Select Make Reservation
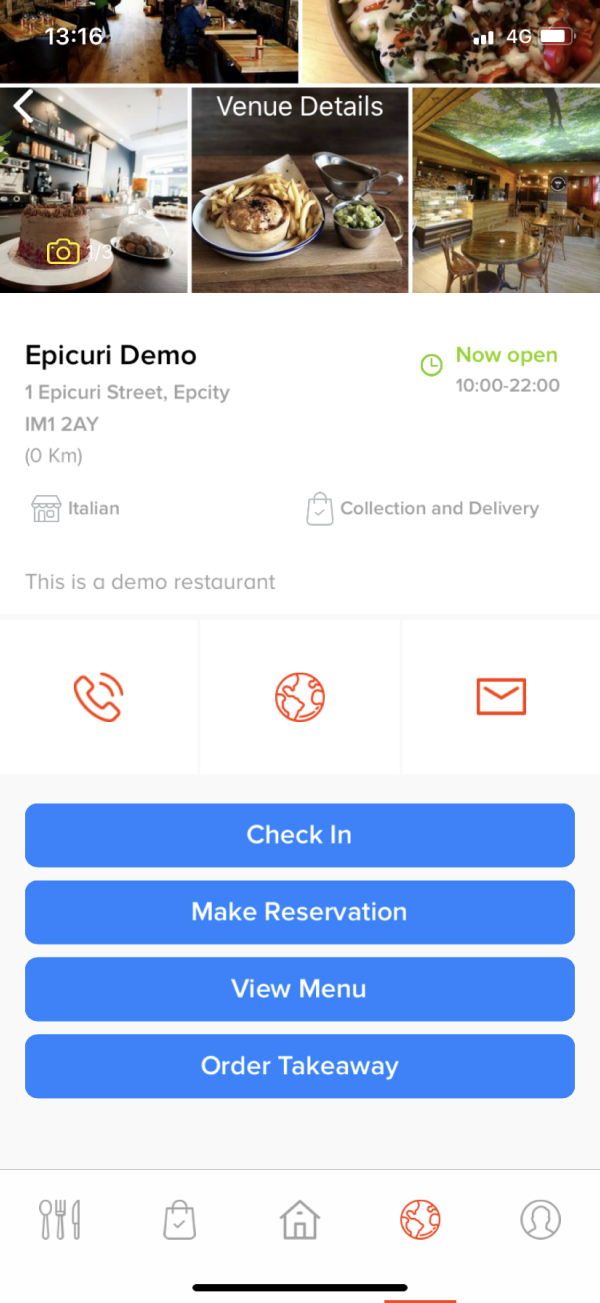 click(300, 912)
